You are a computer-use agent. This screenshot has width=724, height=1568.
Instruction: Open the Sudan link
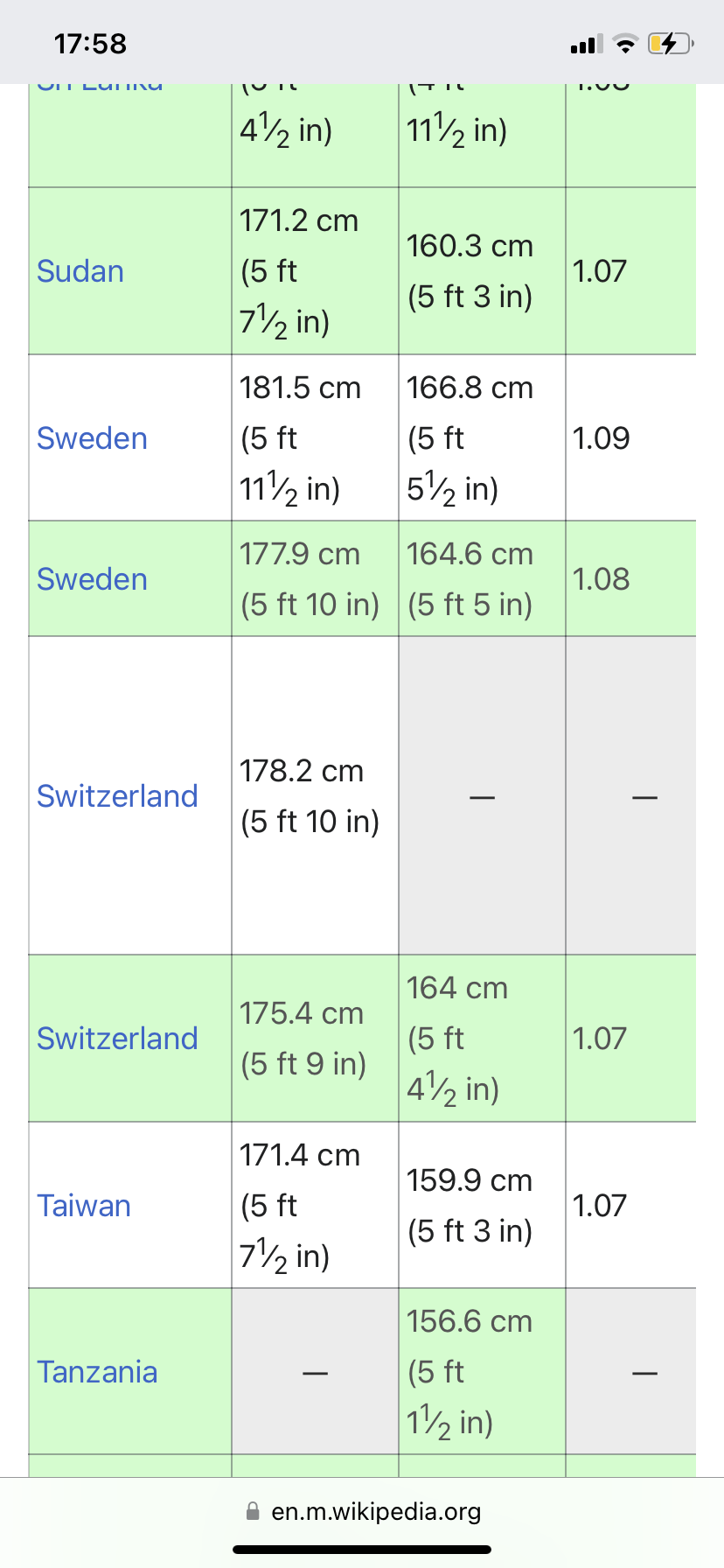tap(80, 271)
